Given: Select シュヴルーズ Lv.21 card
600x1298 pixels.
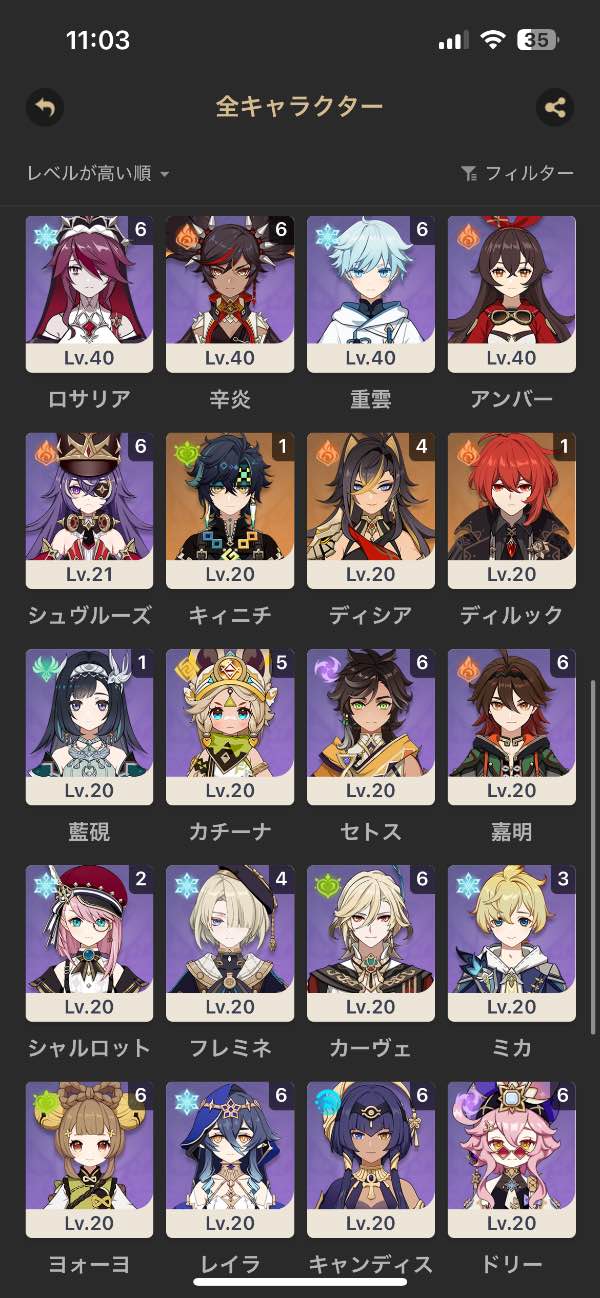Looking at the screenshot, I should pyautogui.click(x=89, y=510).
